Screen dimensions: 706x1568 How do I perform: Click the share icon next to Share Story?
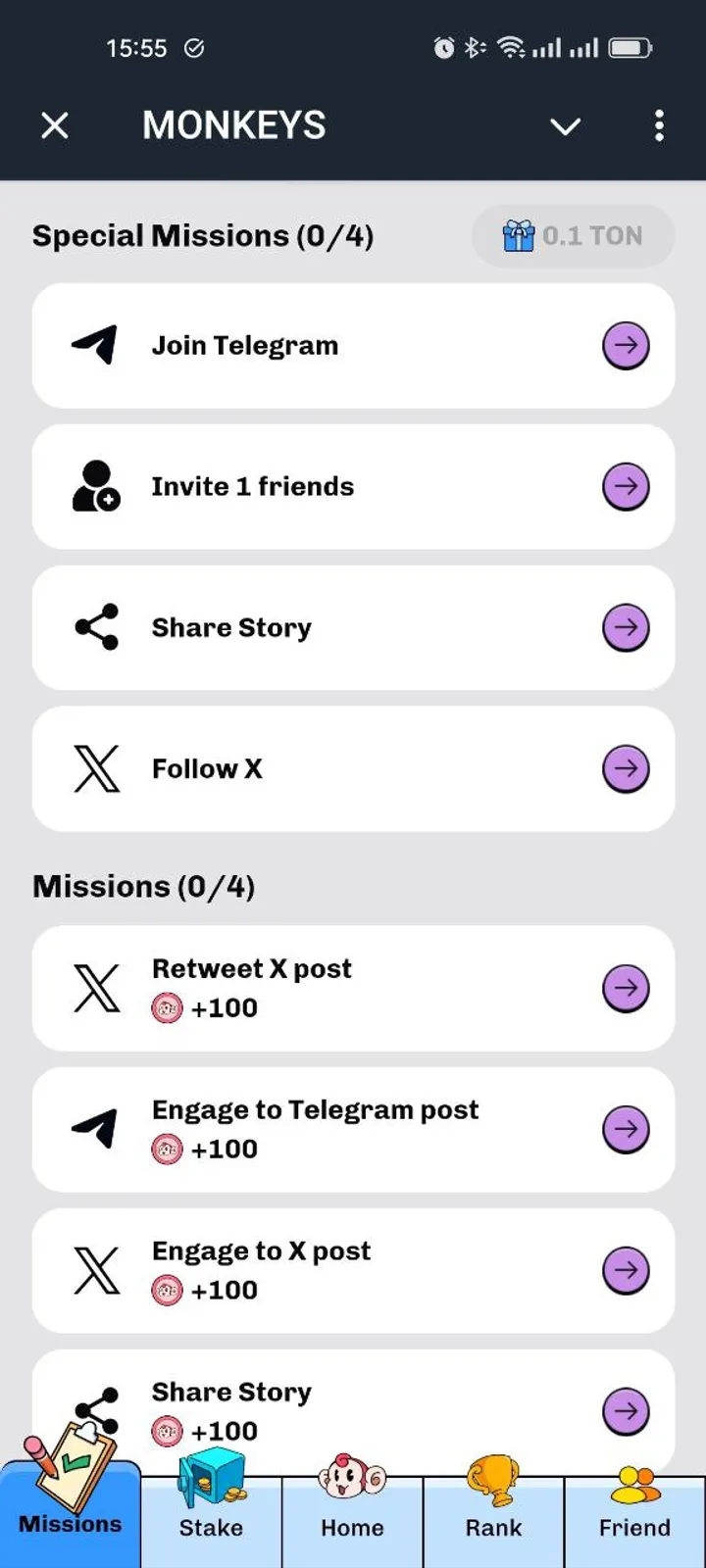pos(95,627)
